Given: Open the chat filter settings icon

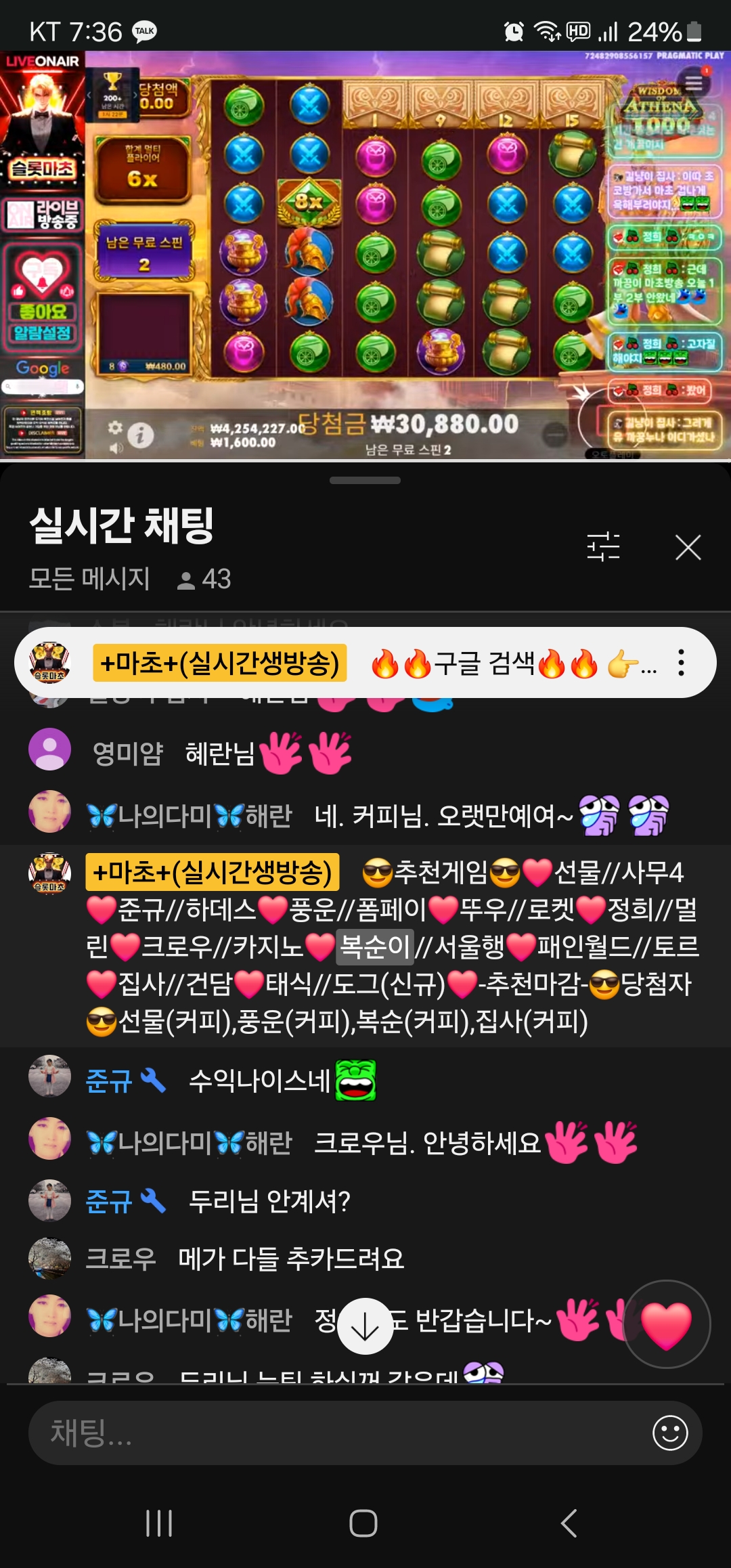Looking at the screenshot, I should [603, 546].
